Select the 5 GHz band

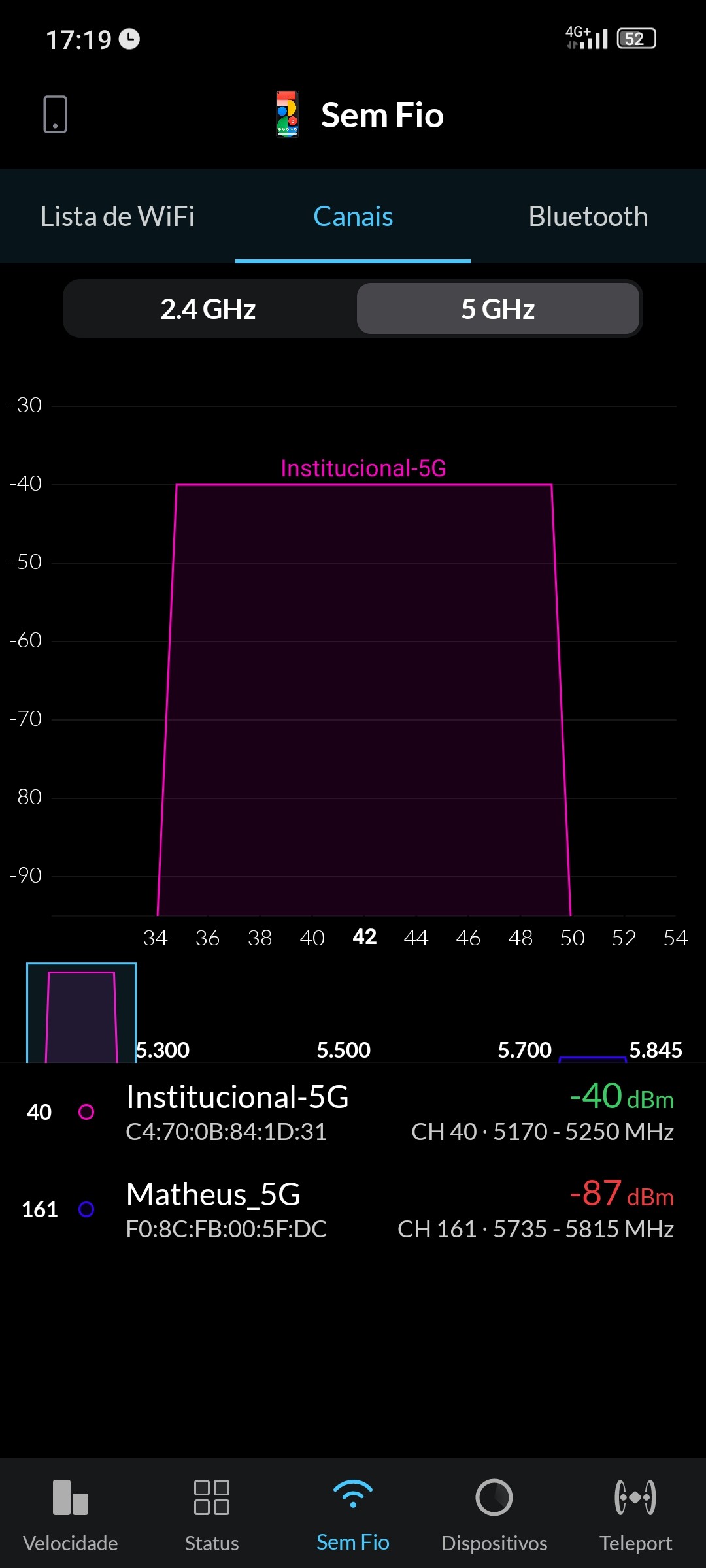497,309
